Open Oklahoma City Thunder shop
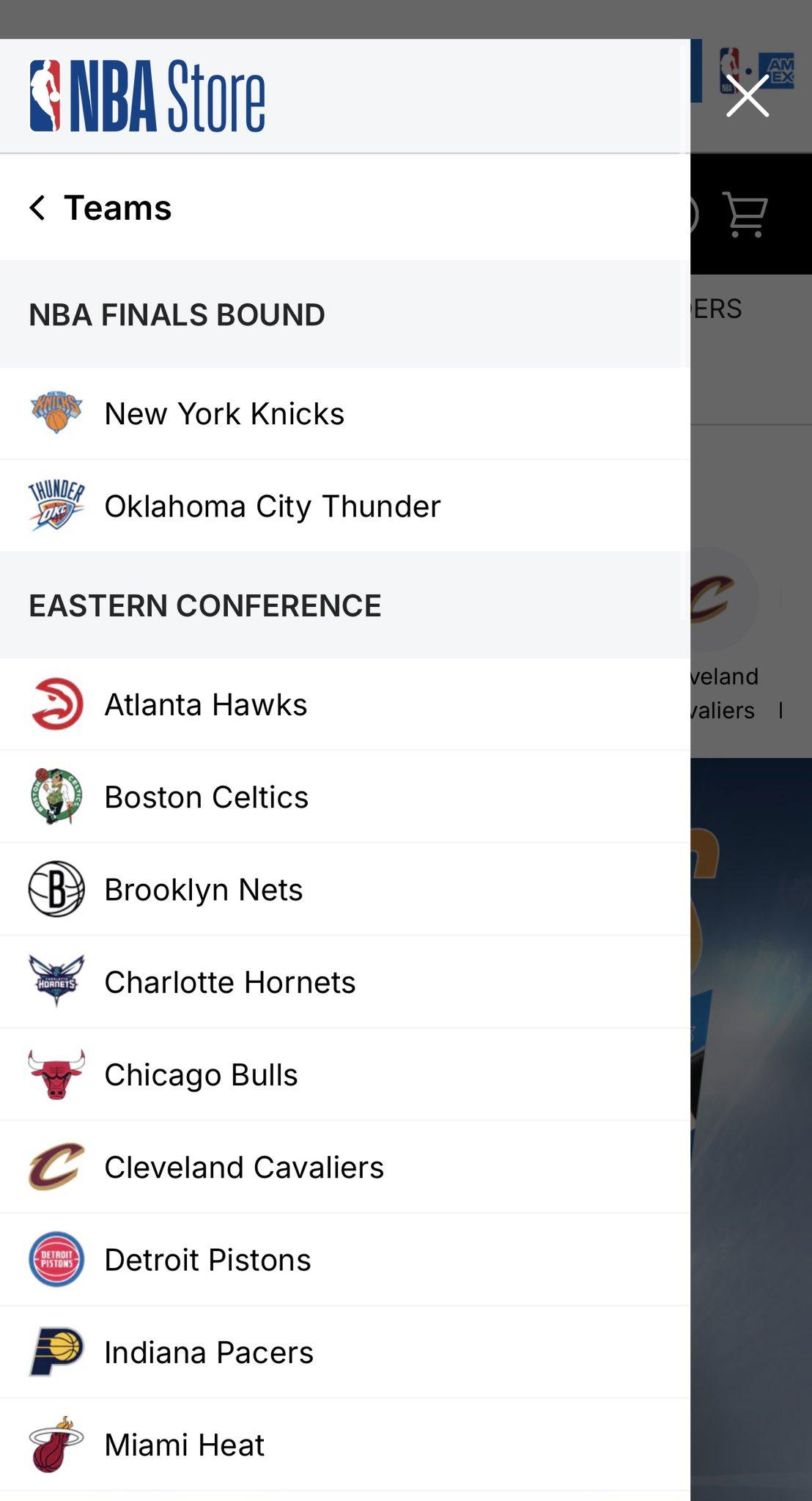 pyautogui.click(x=345, y=506)
